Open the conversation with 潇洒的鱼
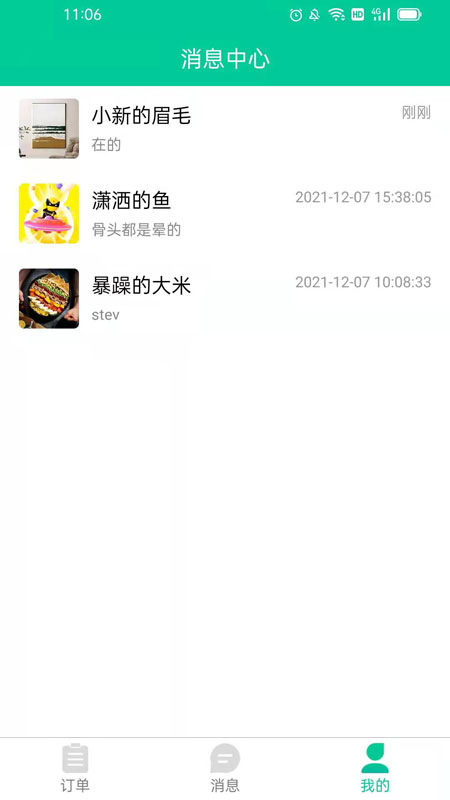The image size is (450, 800). pyautogui.click(x=225, y=213)
